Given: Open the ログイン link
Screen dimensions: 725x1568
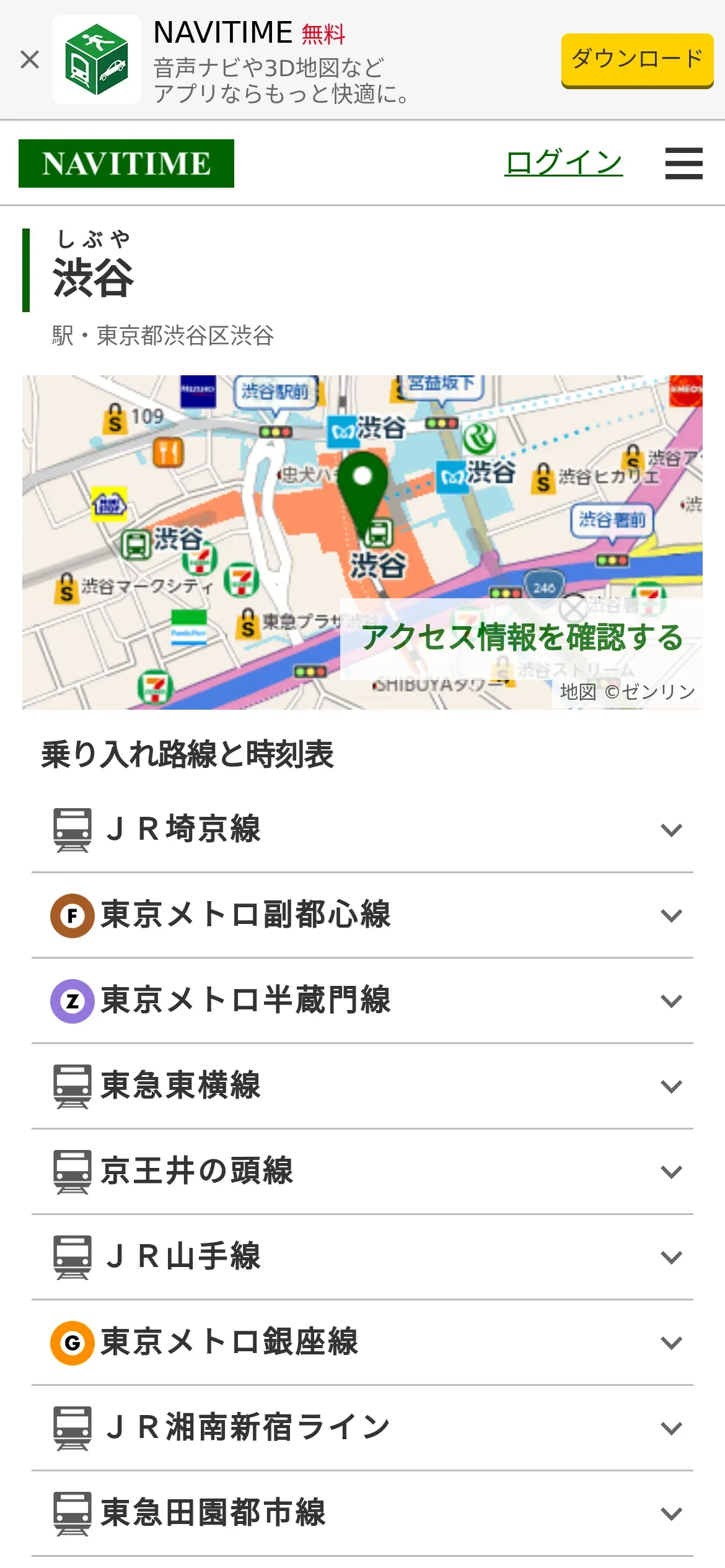Looking at the screenshot, I should click(563, 163).
